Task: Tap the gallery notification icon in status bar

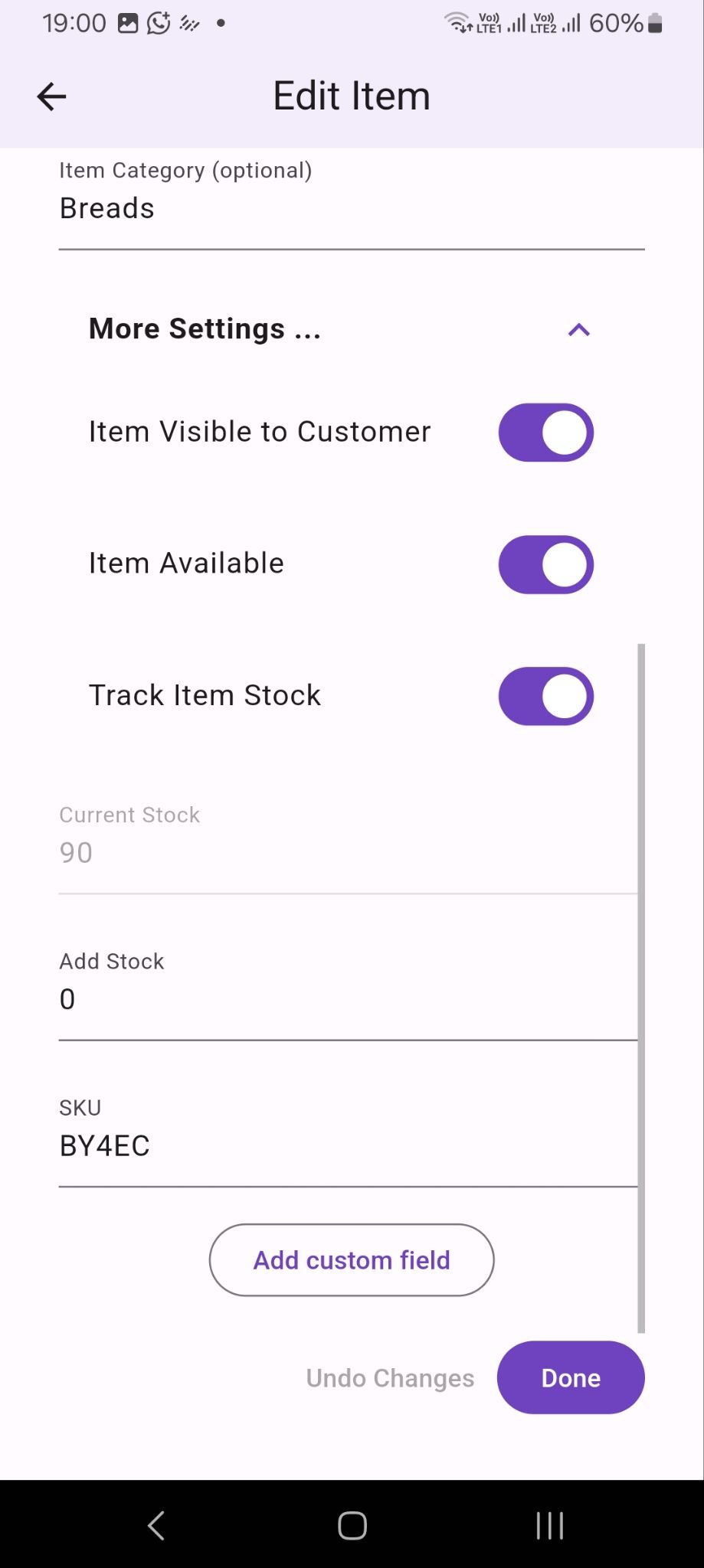Action: [x=126, y=22]
